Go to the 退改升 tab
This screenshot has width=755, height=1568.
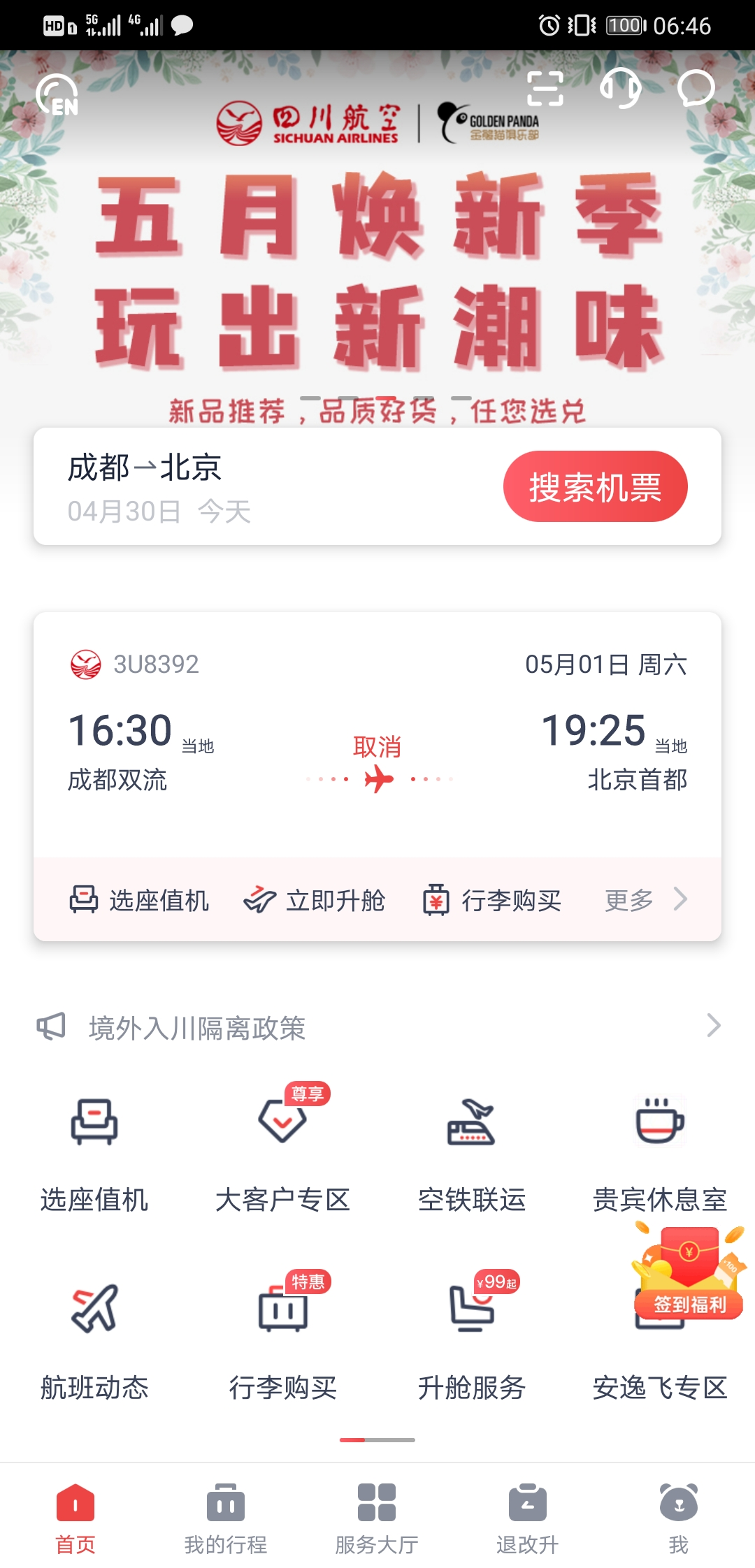pyautogui.click(x=528, y=1518)
